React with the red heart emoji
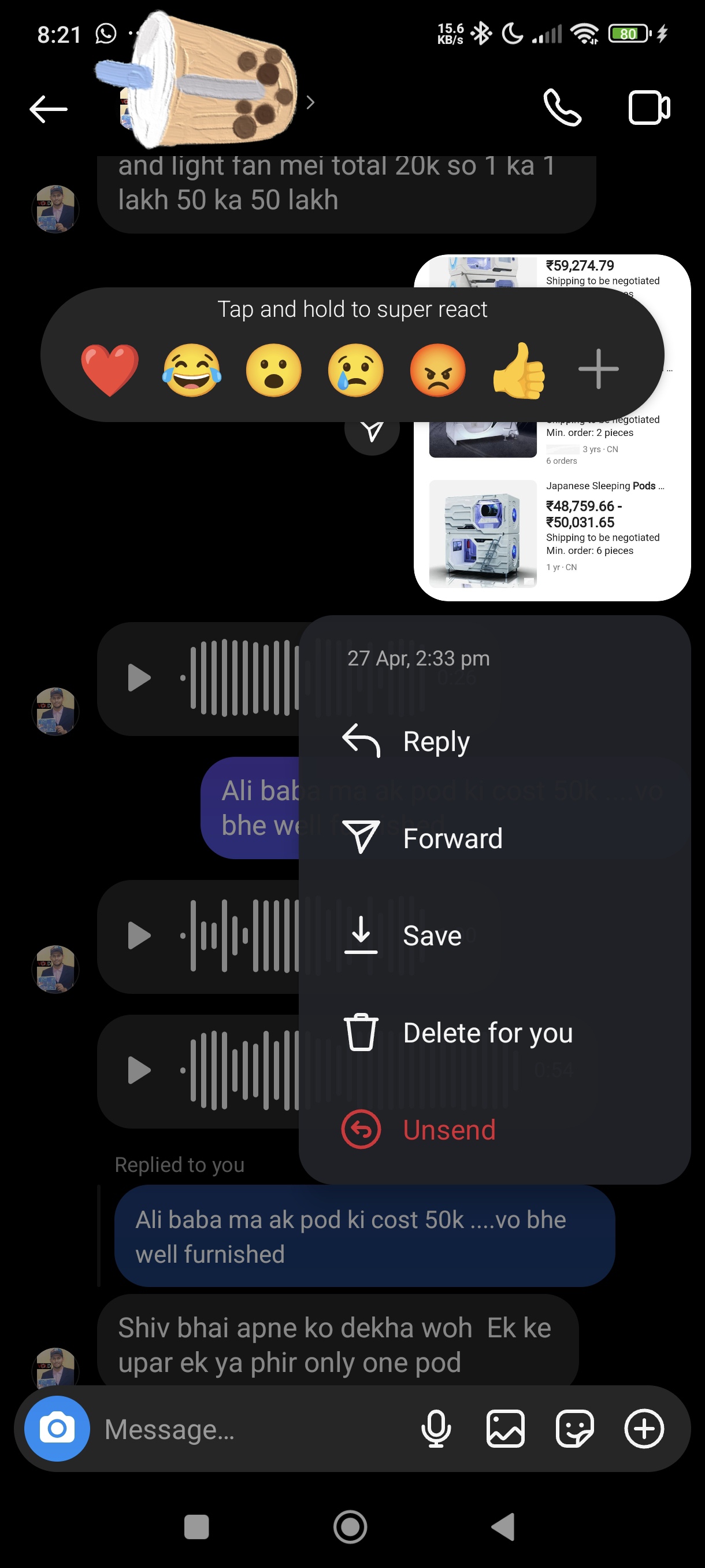The width and height of the screenshot is (705, 1568). click(x=109, y=370)
